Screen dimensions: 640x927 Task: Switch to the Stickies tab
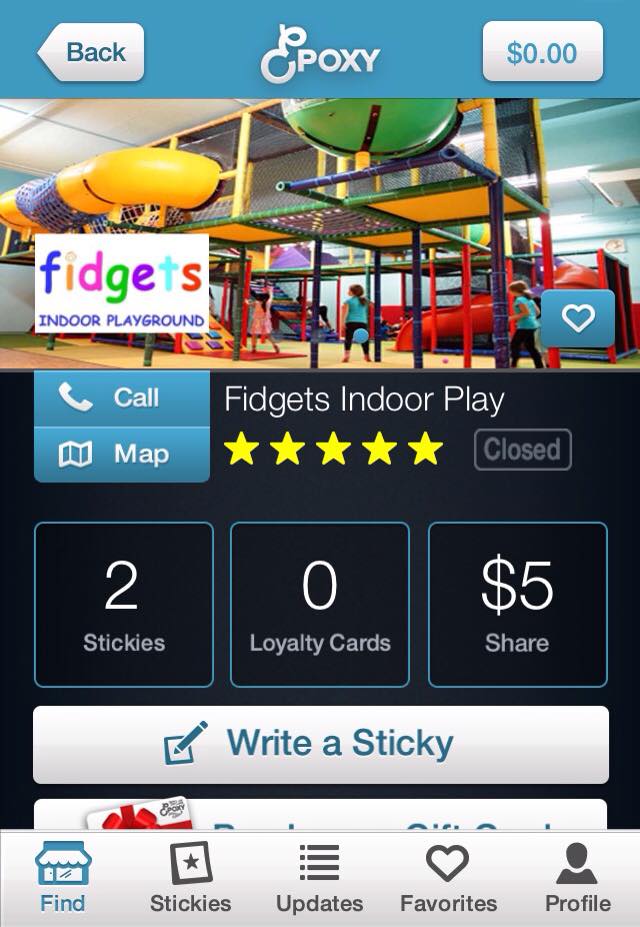click(x=190, y=878)
